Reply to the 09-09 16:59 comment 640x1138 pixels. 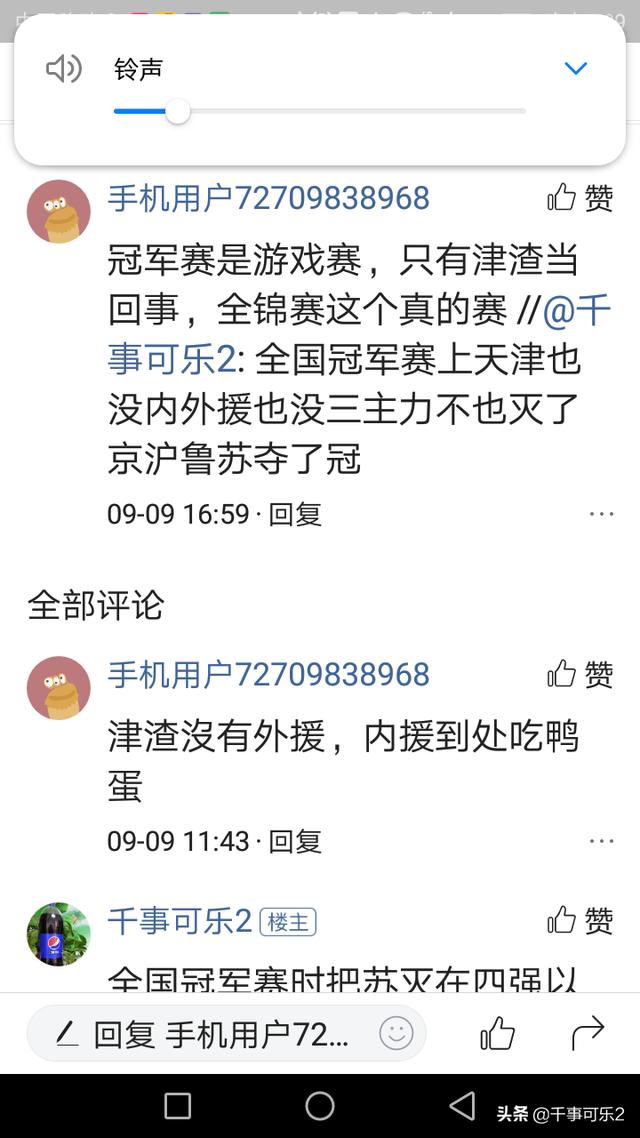[295, 514]
